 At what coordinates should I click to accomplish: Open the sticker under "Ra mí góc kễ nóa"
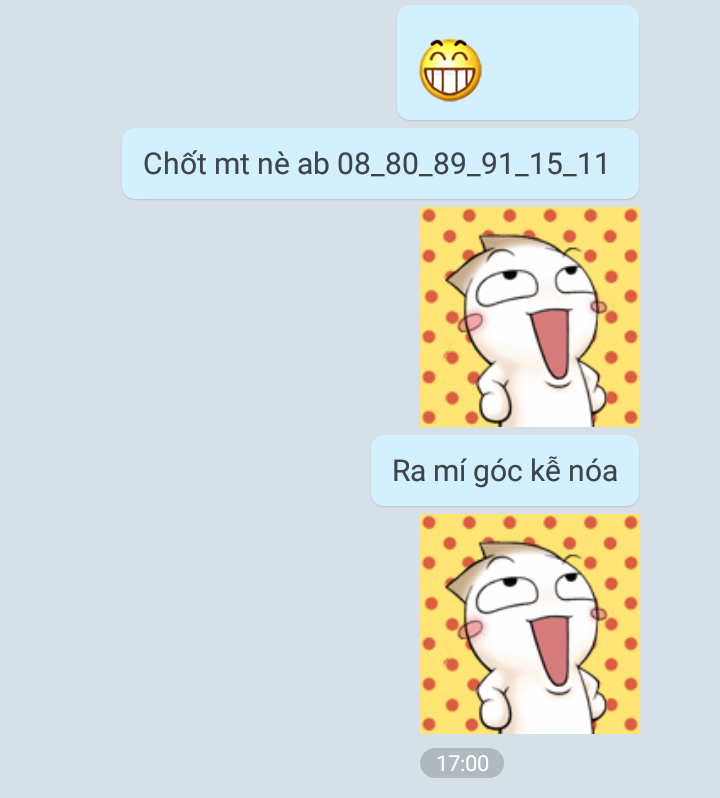tap(529, 624)
